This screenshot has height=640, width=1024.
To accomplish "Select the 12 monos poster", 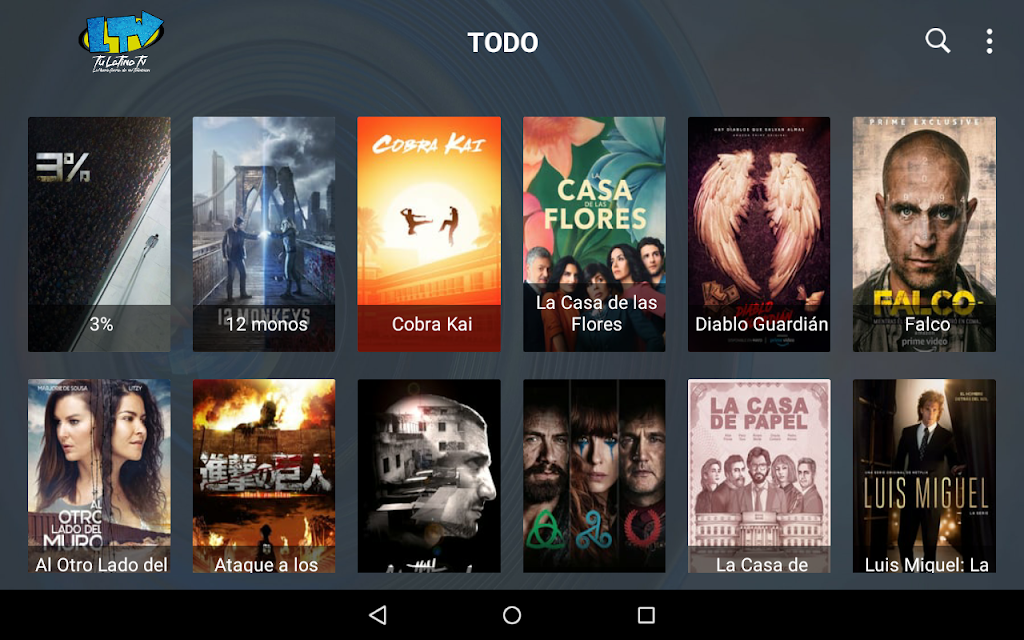I will pyautogui.click(x=264, y=234).
